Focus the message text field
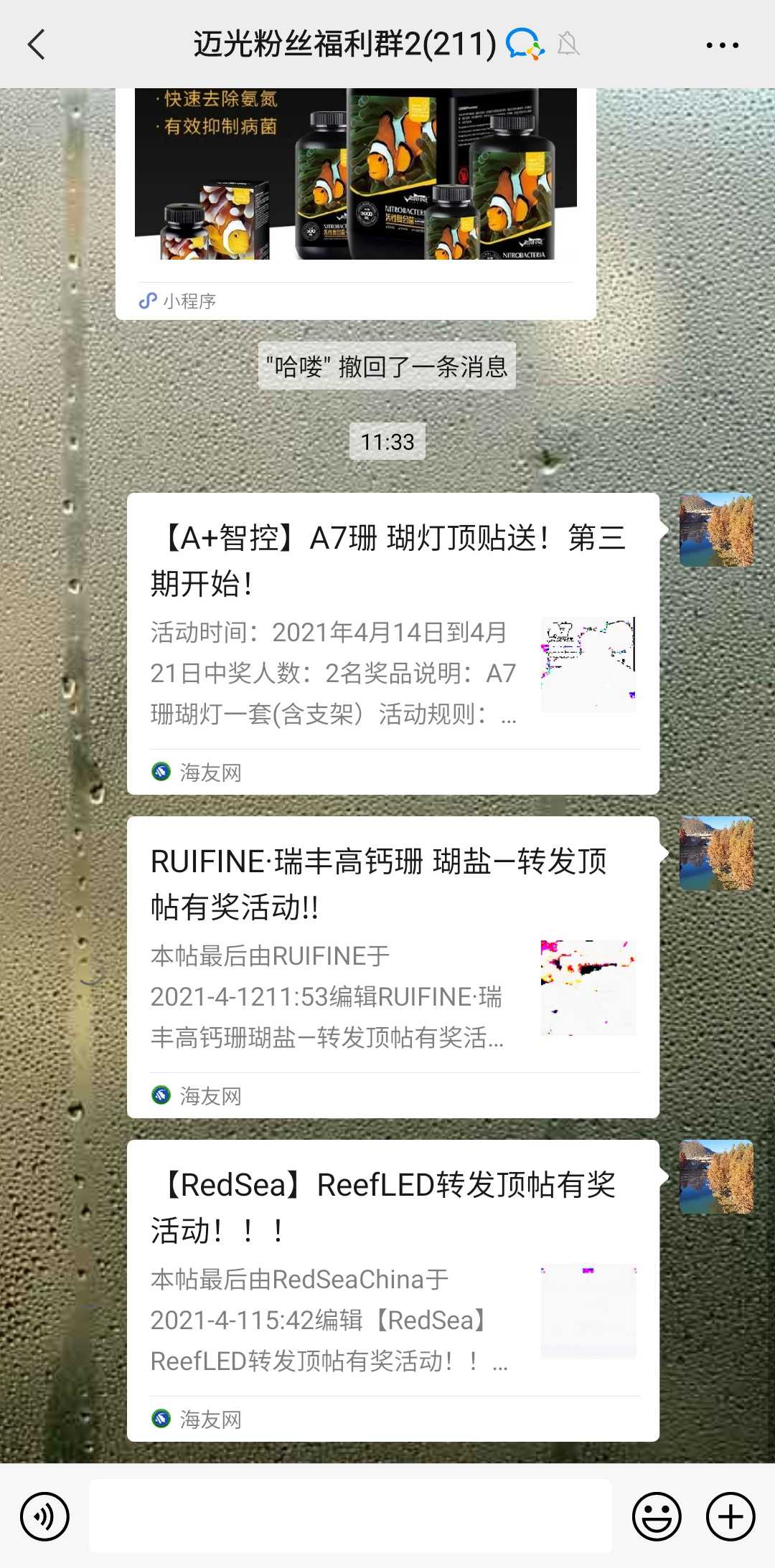 pos(350,1516)
